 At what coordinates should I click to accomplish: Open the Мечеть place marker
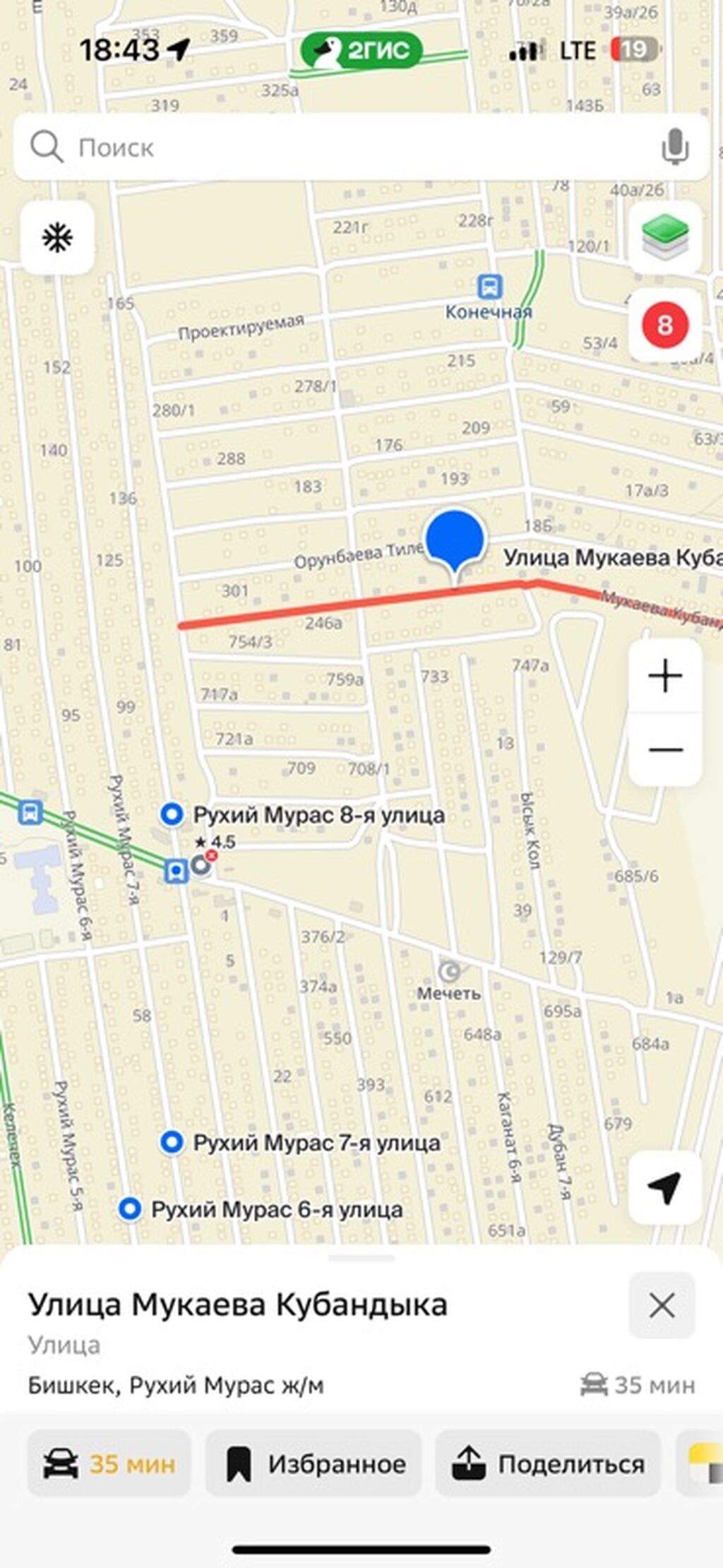pos(449,973)
